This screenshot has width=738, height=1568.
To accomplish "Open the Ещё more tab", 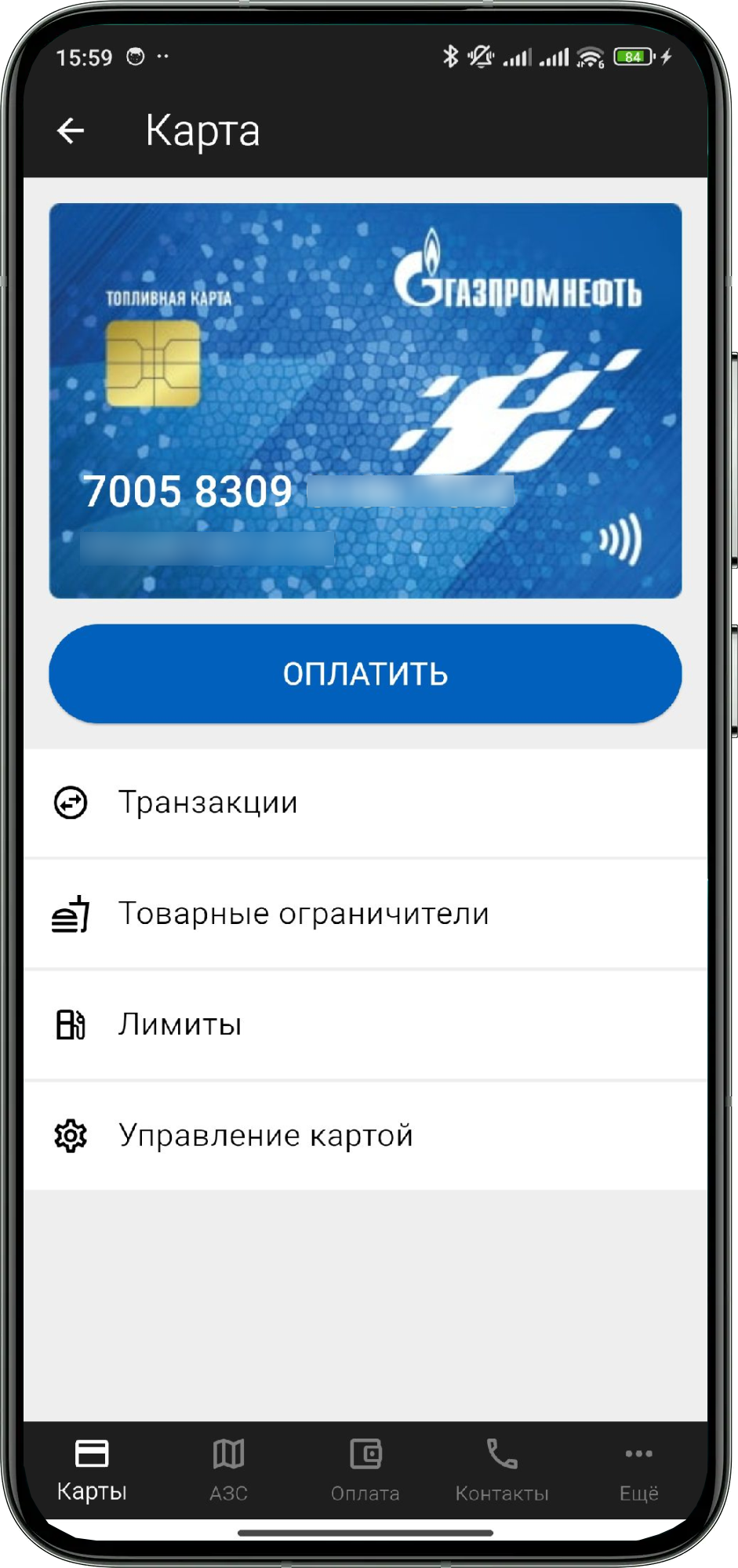I will click(x=638, y=1469).
